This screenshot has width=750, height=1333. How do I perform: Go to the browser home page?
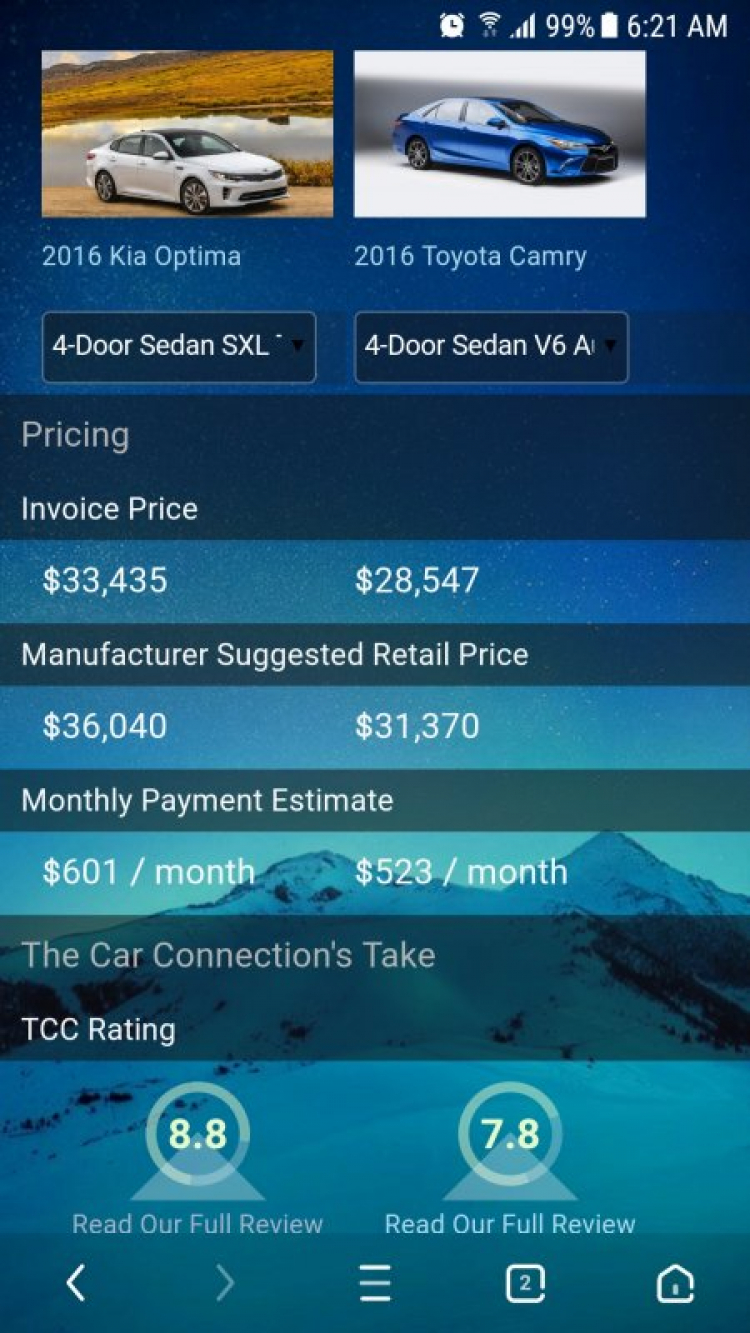click(675, 1283)
